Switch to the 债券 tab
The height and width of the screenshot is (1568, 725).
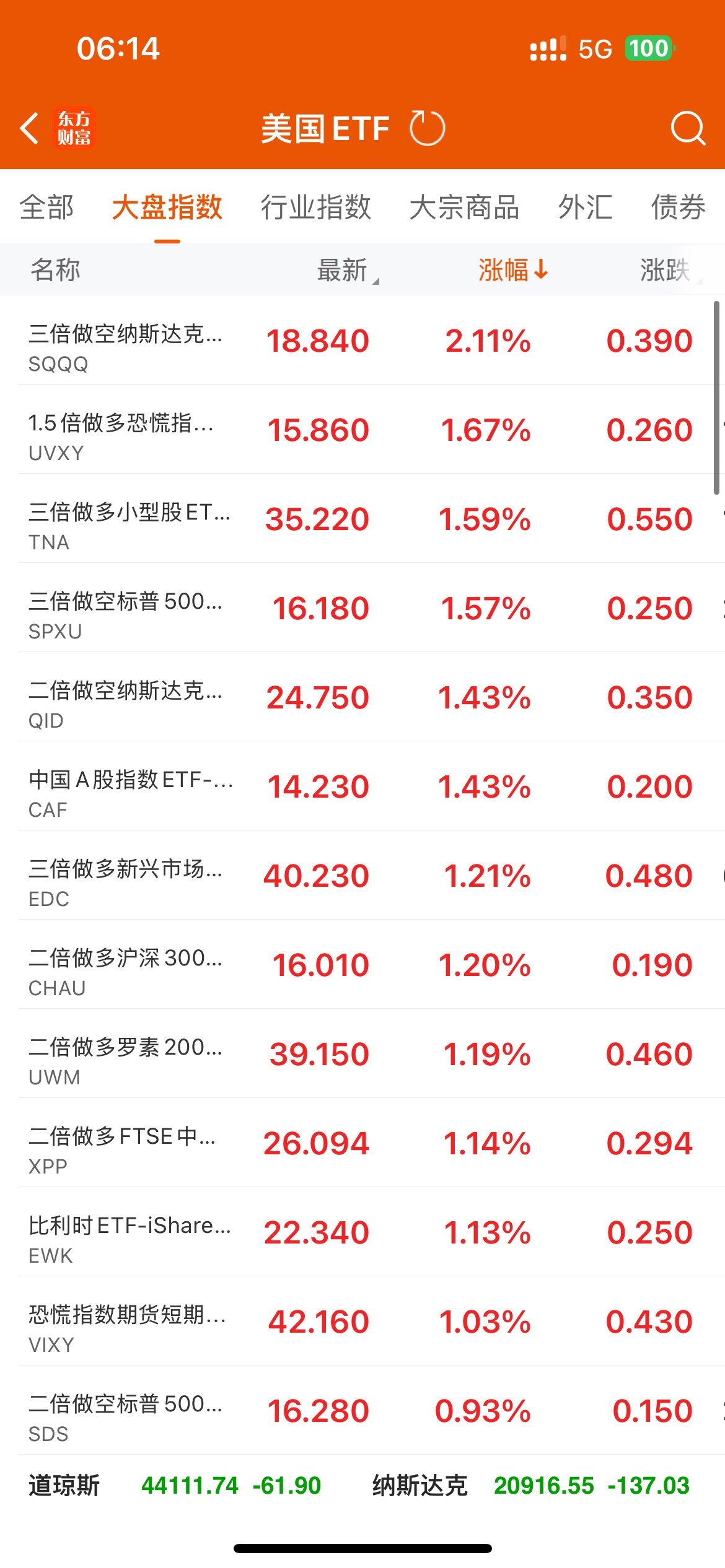(678, 207)
